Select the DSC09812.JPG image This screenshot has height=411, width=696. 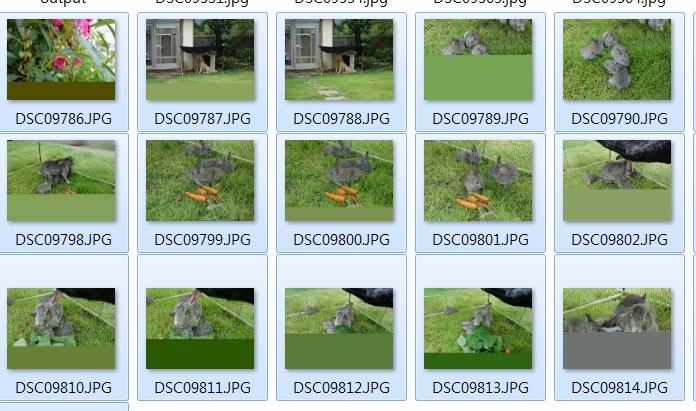tap(339, 329)
